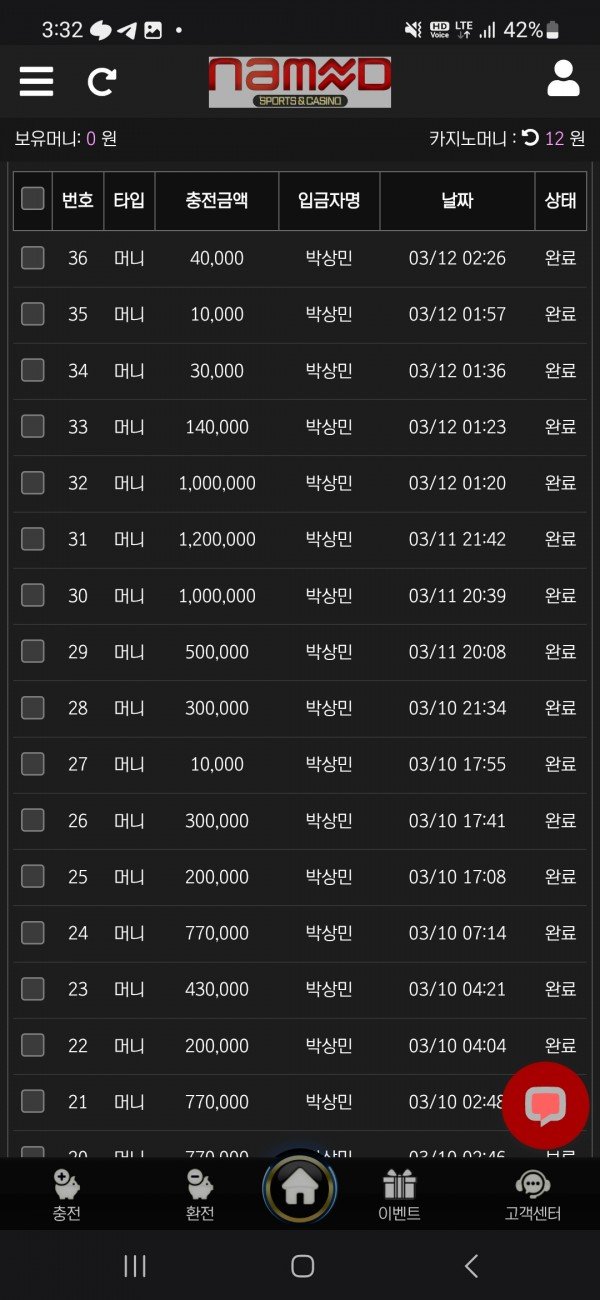This screenshot has height=1300, width=600.
Task: Tick the select-all checkbox in table header
Action: pos(33,199)
